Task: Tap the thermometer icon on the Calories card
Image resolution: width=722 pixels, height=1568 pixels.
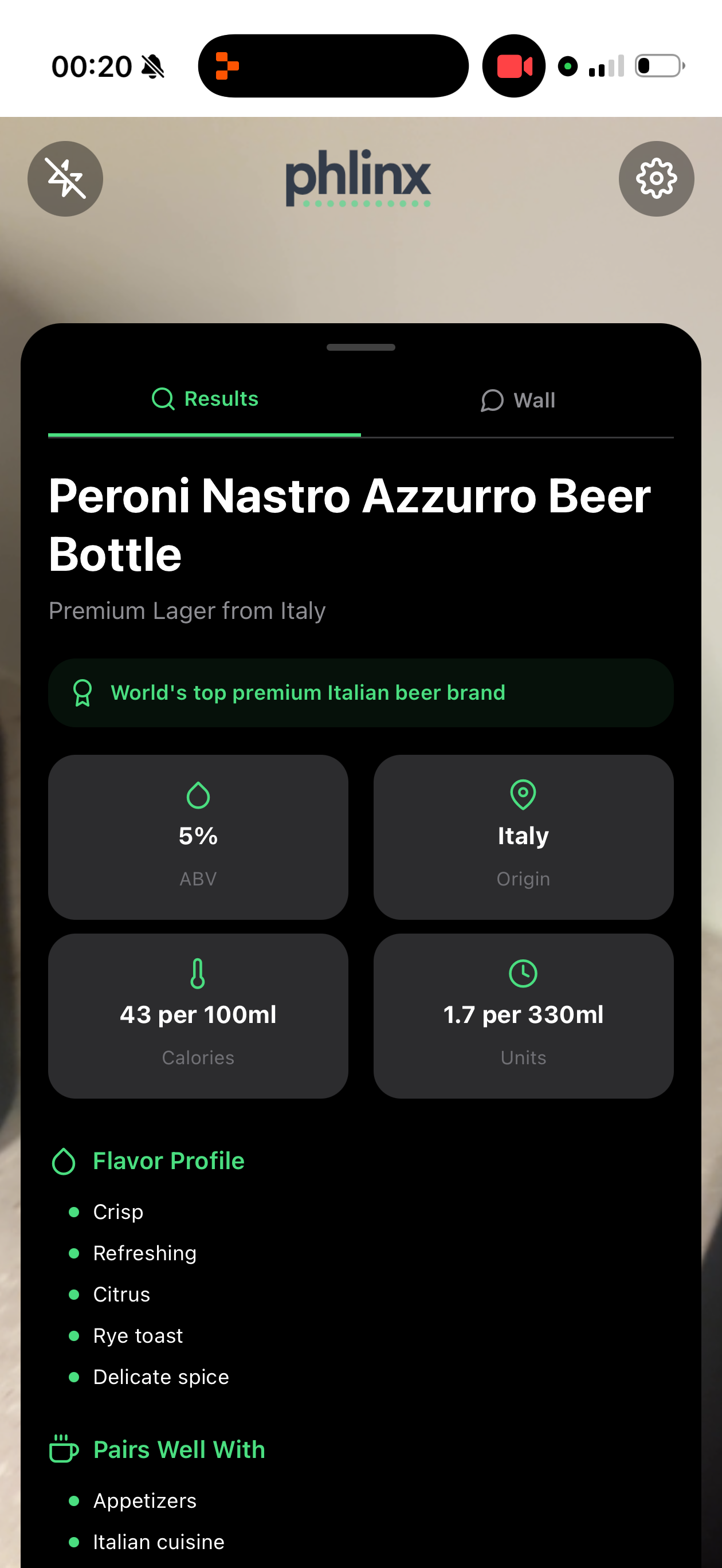Action: tap(198, 974)
